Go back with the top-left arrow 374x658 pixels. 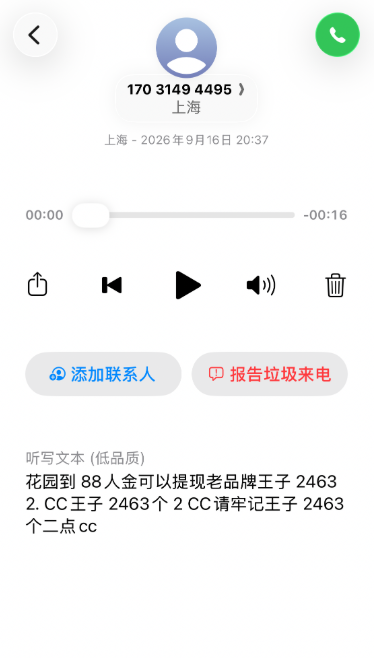35,35
